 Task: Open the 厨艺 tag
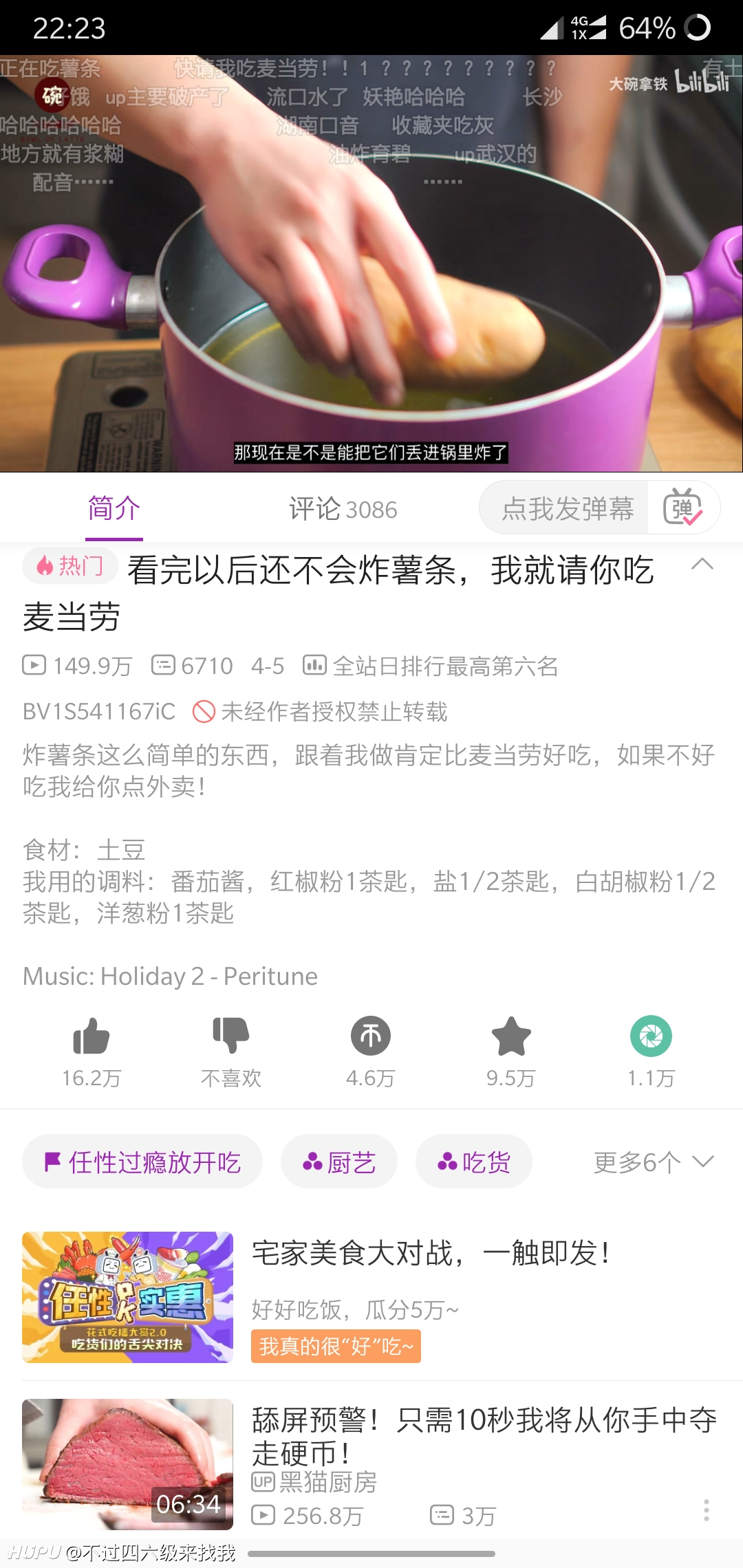point(338,1162)
